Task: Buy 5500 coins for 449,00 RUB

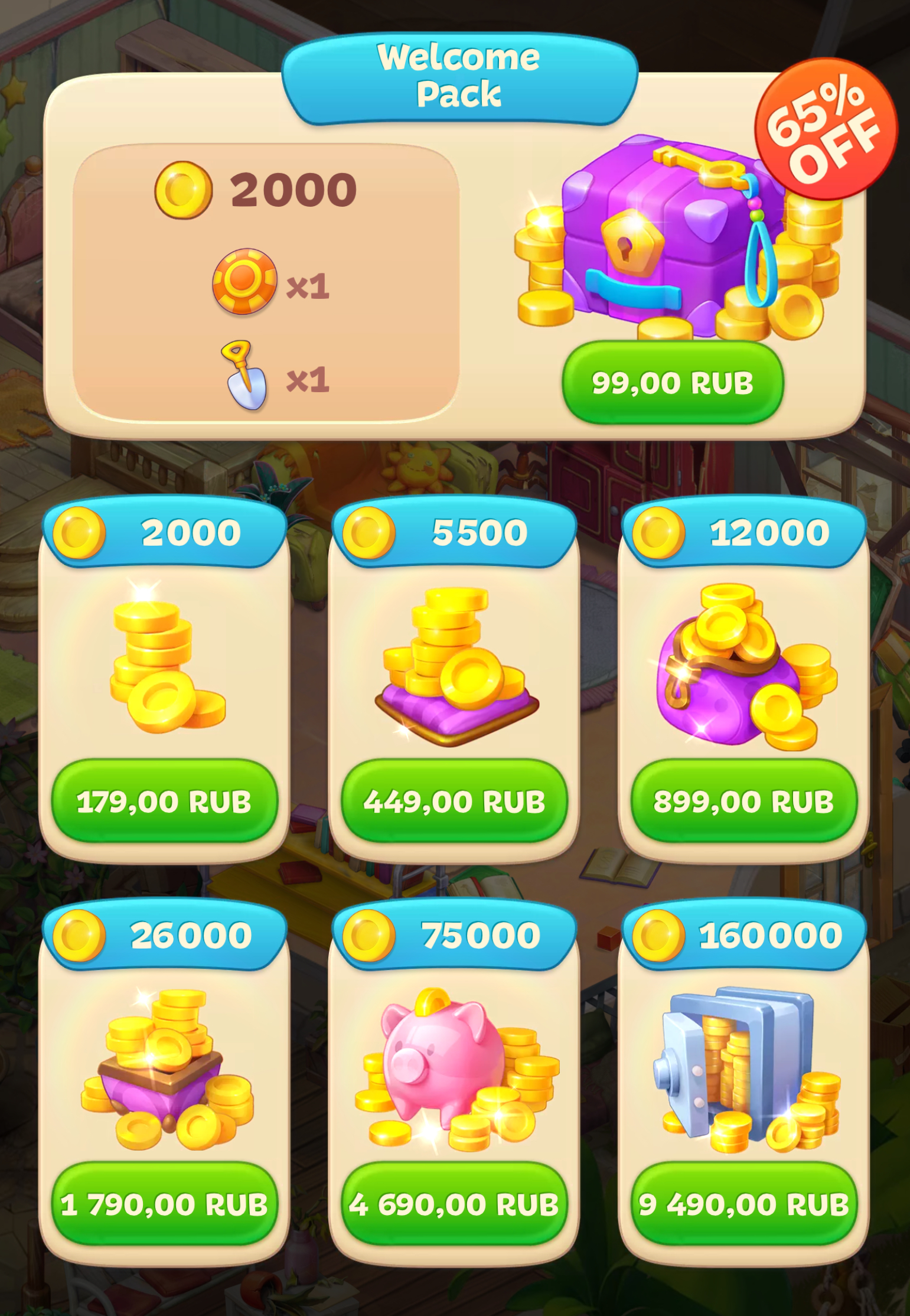Action: 454,801
